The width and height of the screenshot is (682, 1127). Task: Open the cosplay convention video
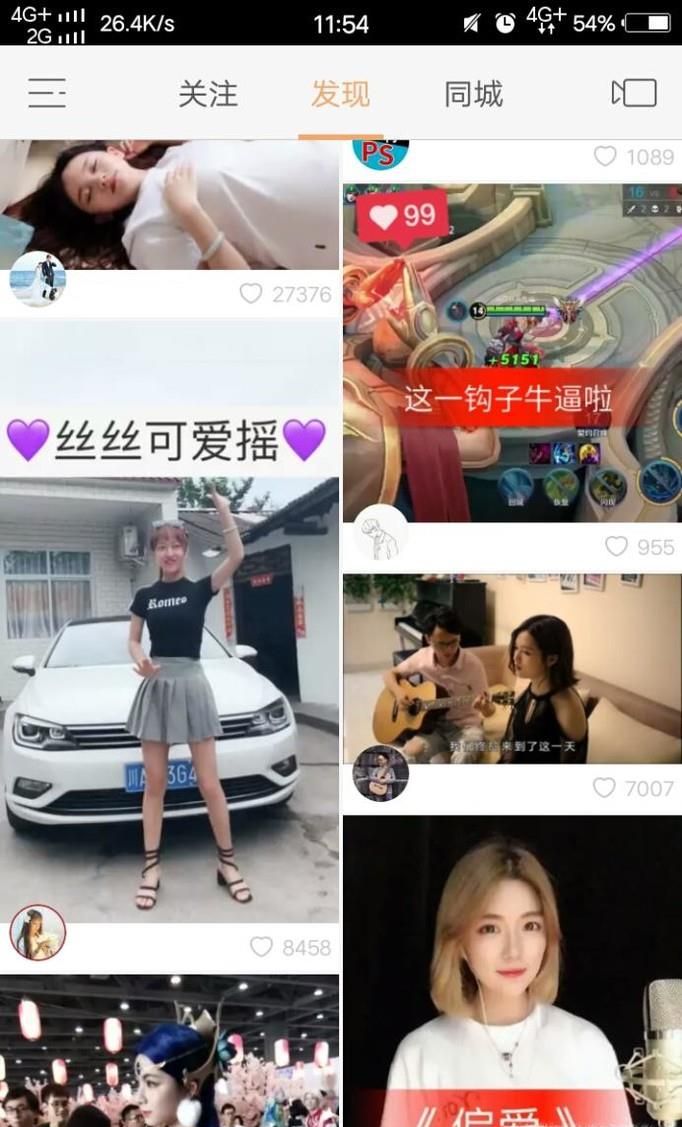(x=169, y=1050)
